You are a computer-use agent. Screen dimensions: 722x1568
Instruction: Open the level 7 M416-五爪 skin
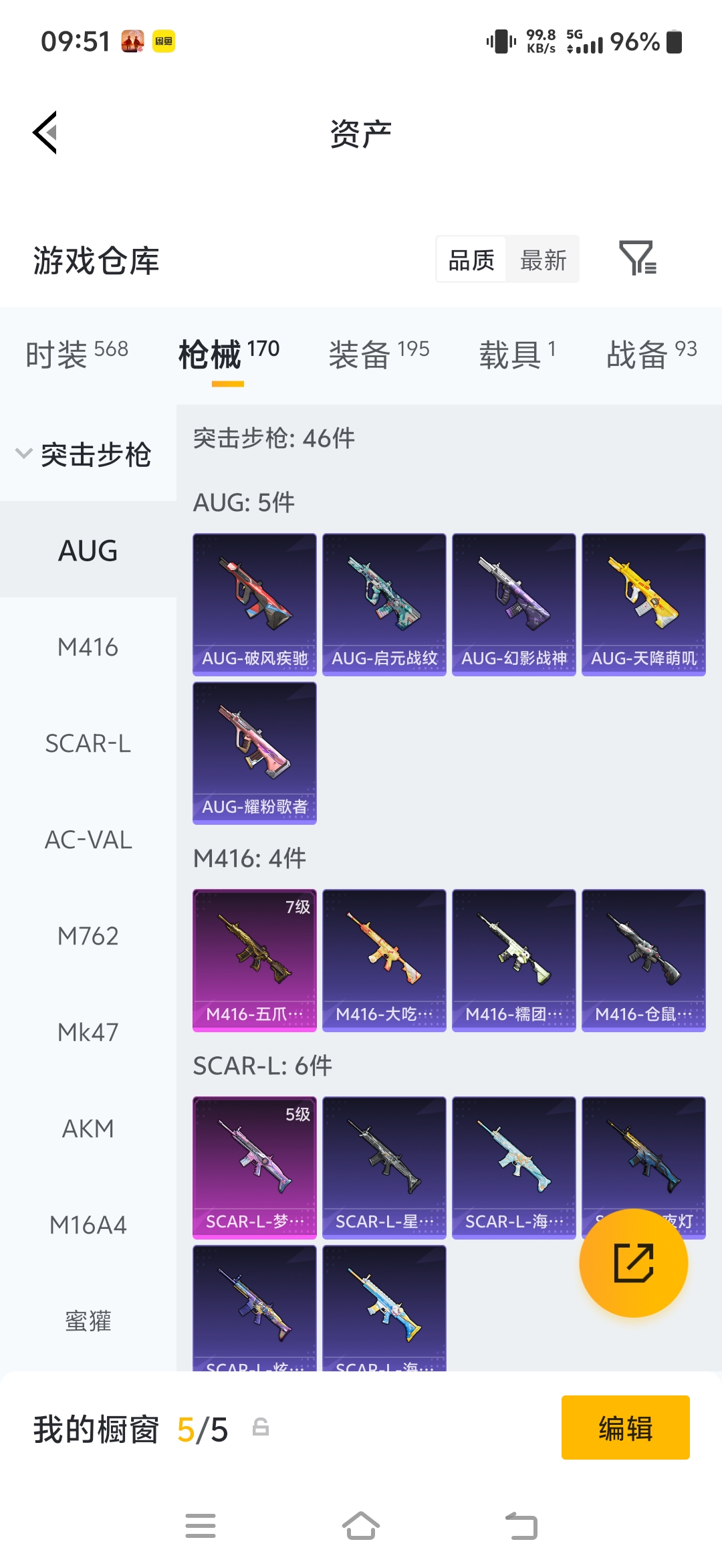pos(255,961)
